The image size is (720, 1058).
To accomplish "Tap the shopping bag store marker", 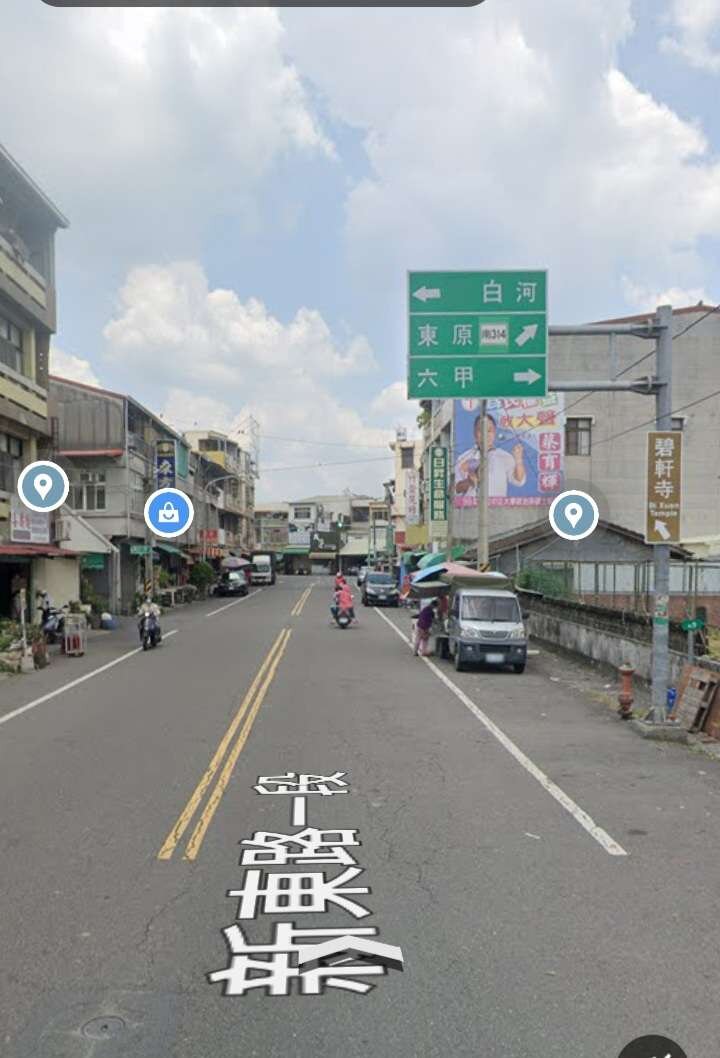I will [169, 513].
